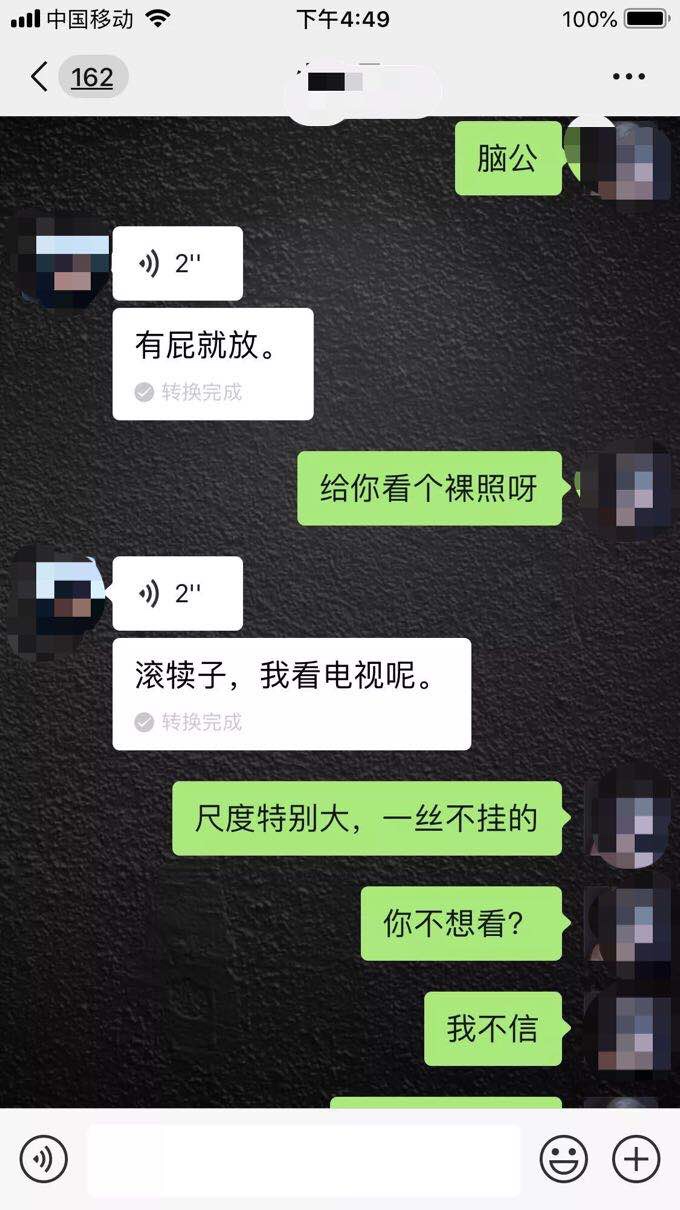The height and width of the screenshot is (1210, 680).
Task: Open the chat's three-dot options menu
Action: click(628, 77)
